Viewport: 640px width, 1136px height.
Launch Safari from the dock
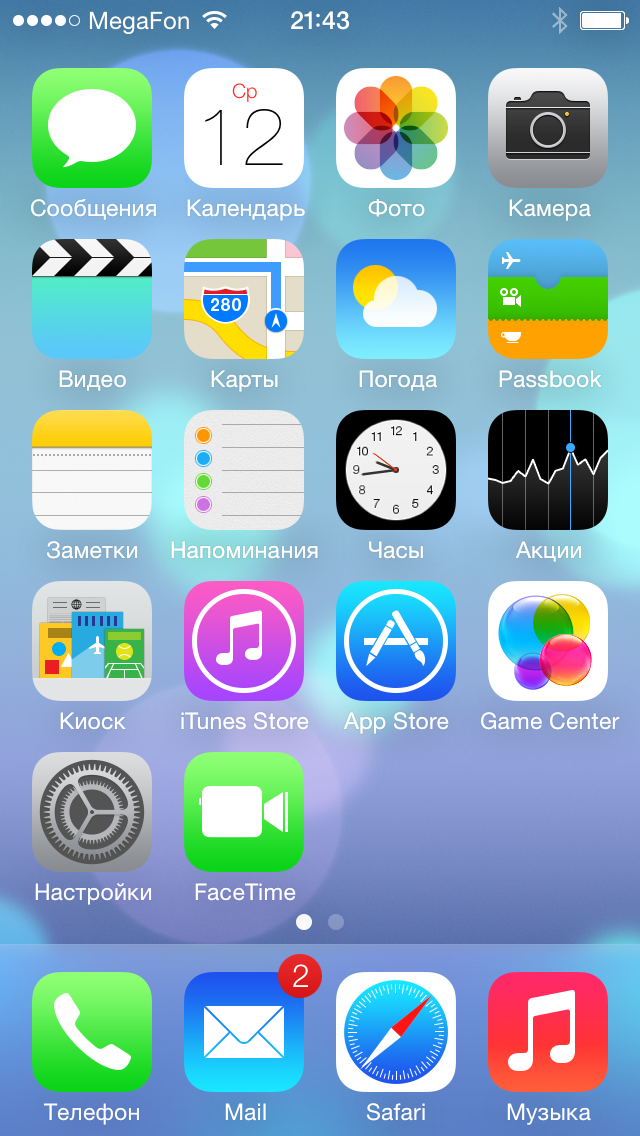(396, 1032)
